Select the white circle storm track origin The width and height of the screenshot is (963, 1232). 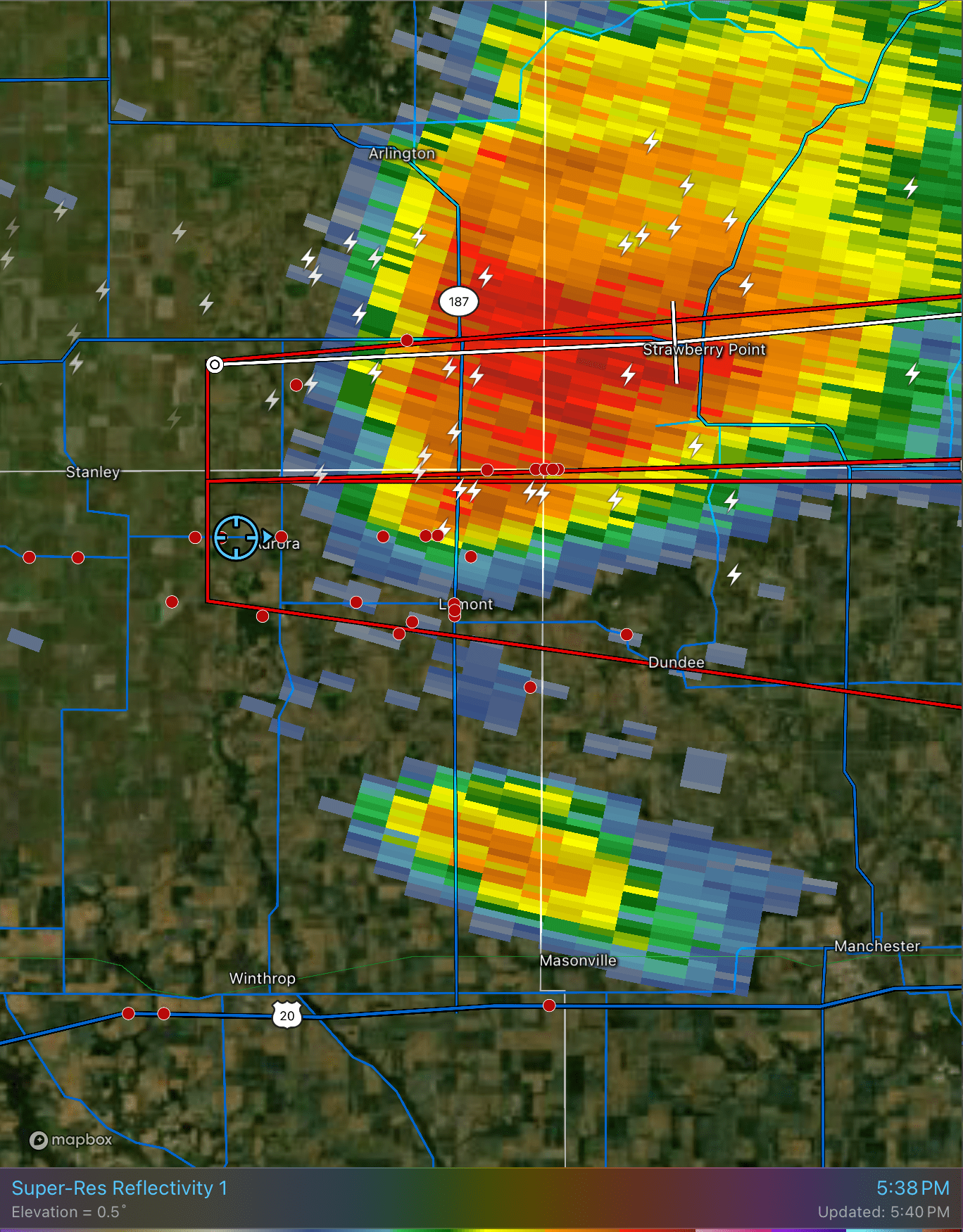(x=215, y=364)
